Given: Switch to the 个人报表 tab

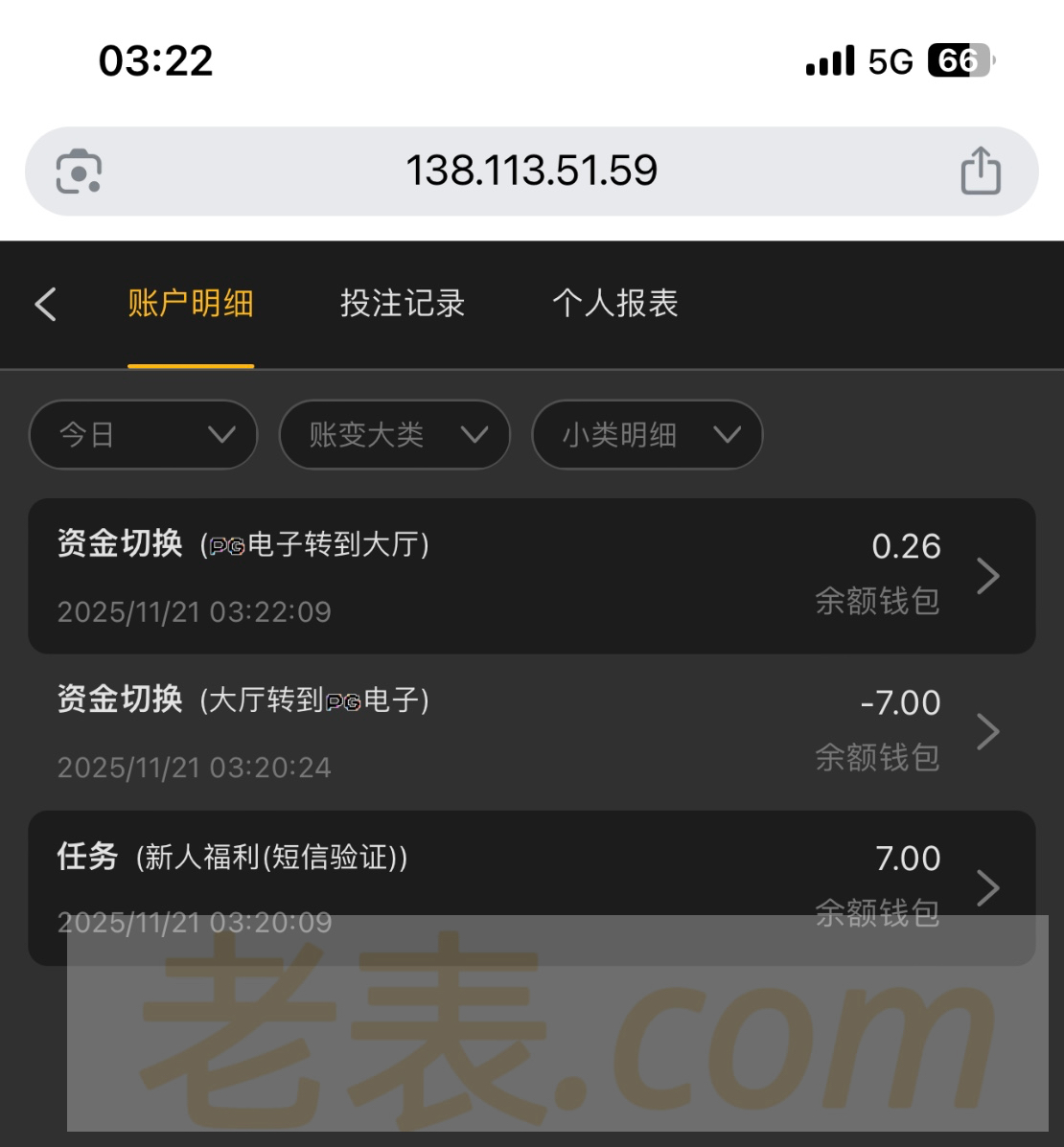Looking at the screenshot, I should click(x=614, y=304).
